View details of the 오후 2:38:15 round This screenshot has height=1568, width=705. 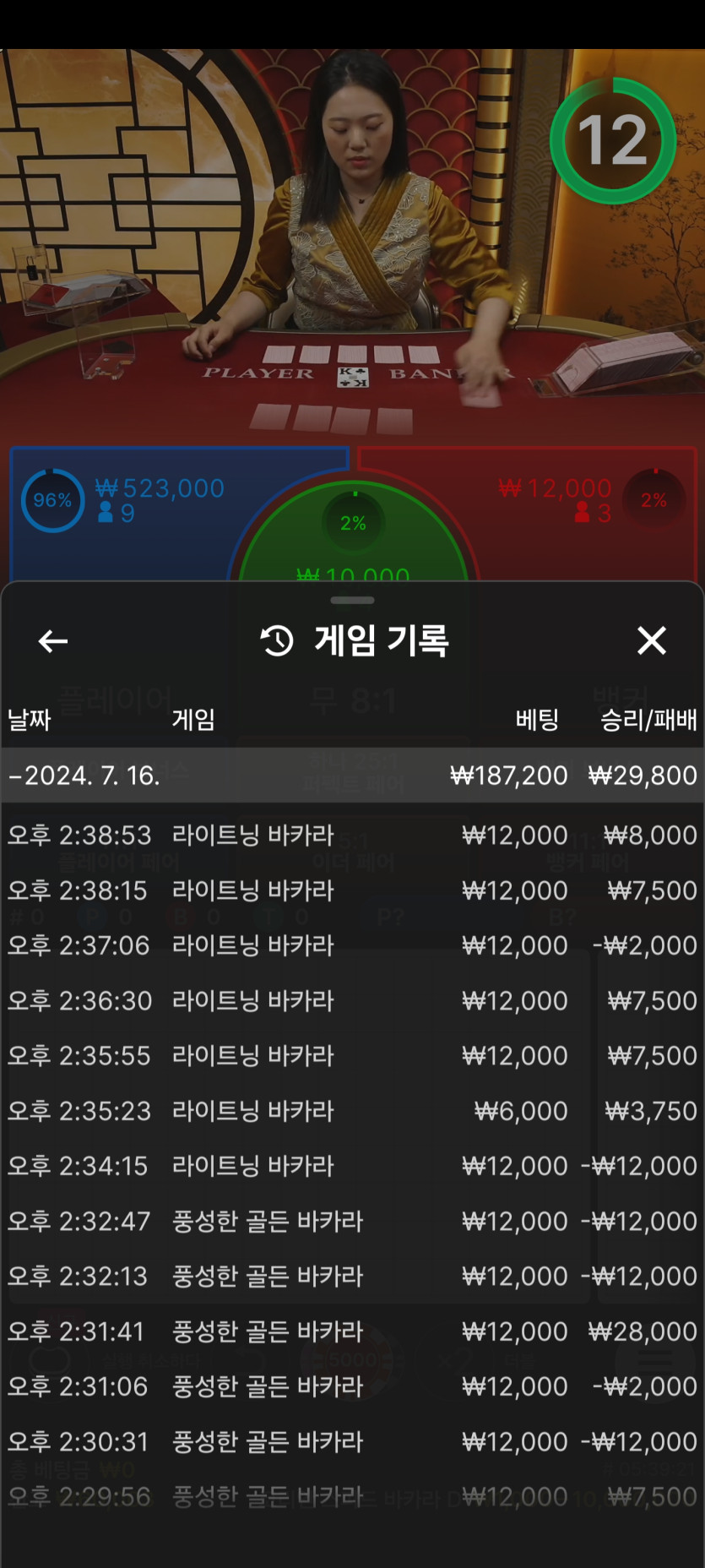point(352,890)
